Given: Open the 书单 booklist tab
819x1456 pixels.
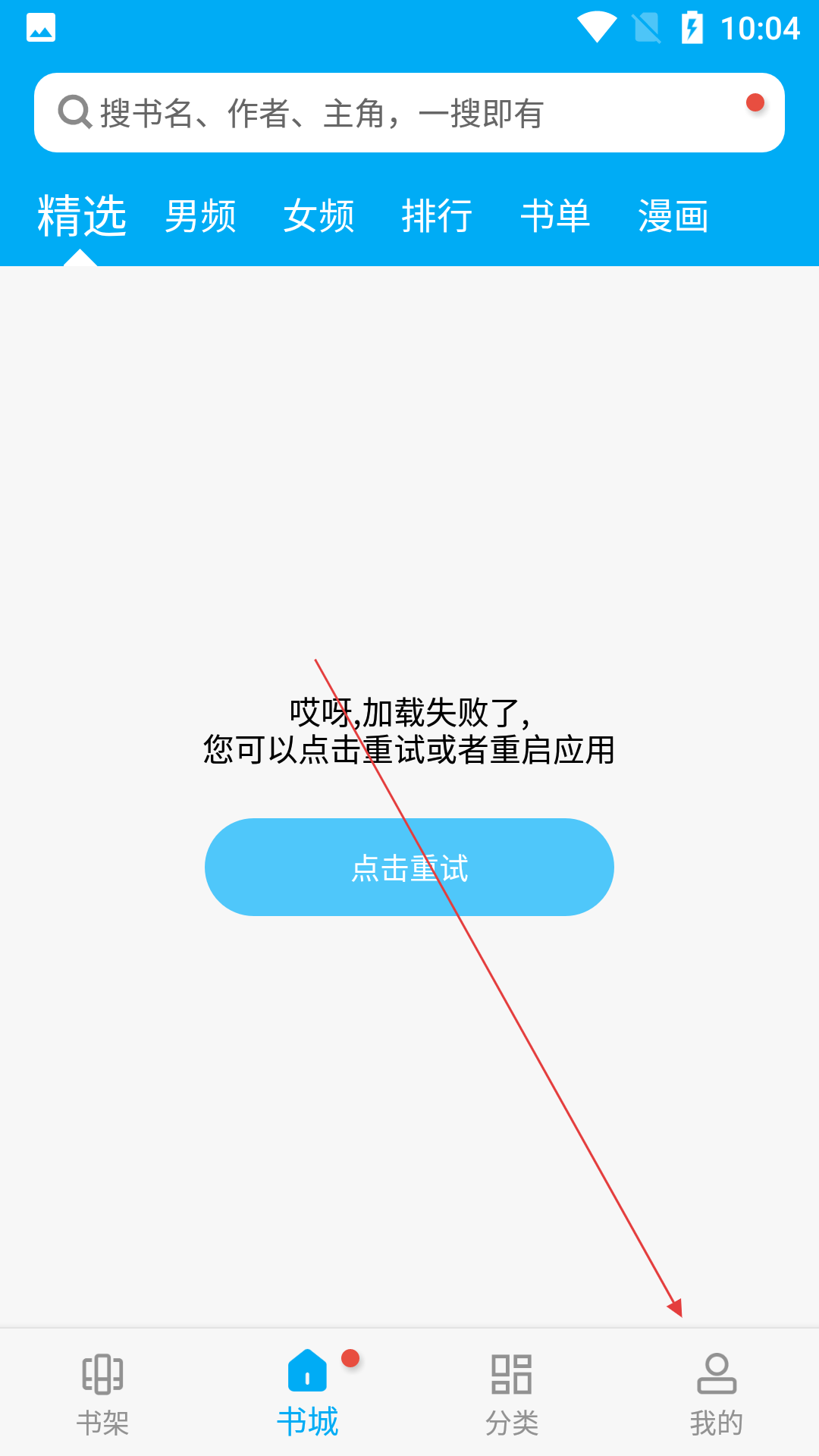Looking at the screenshot, I should point(556,216).
